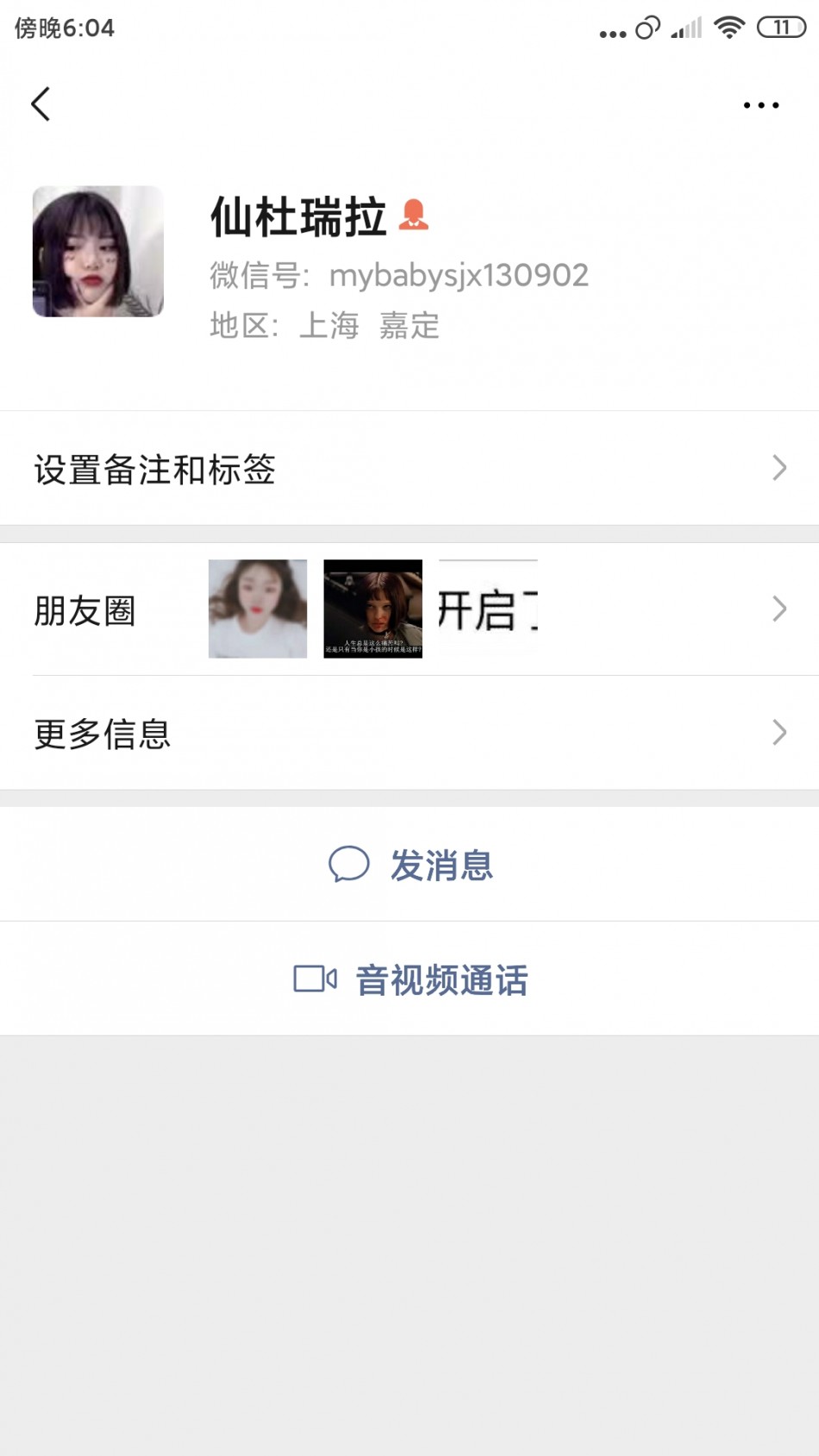Open the 更多信息 row
Screen dimensions: 819x1456
pyautogui.click(x=409, y=733)
